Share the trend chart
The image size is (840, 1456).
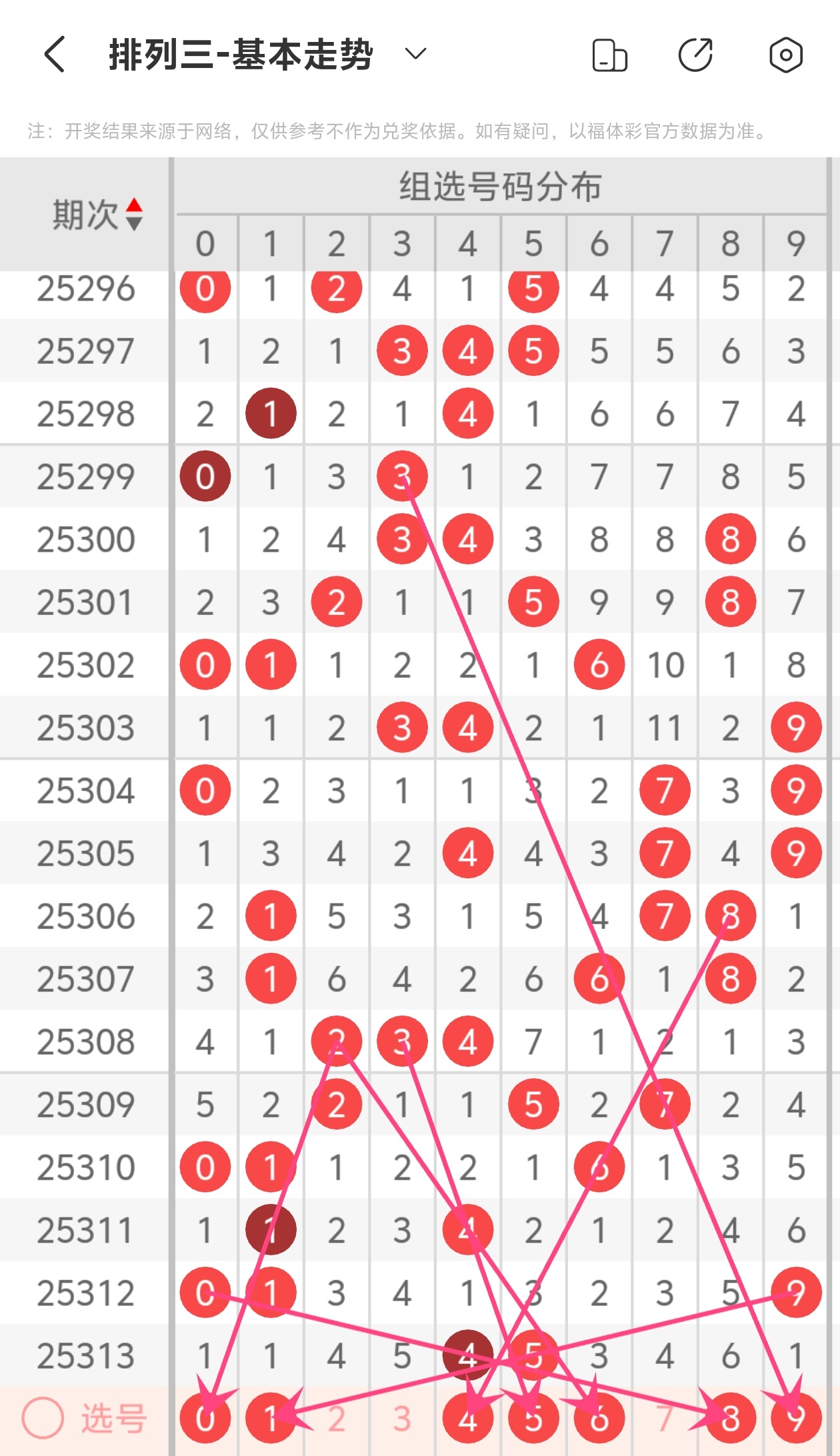coord(695,55)
